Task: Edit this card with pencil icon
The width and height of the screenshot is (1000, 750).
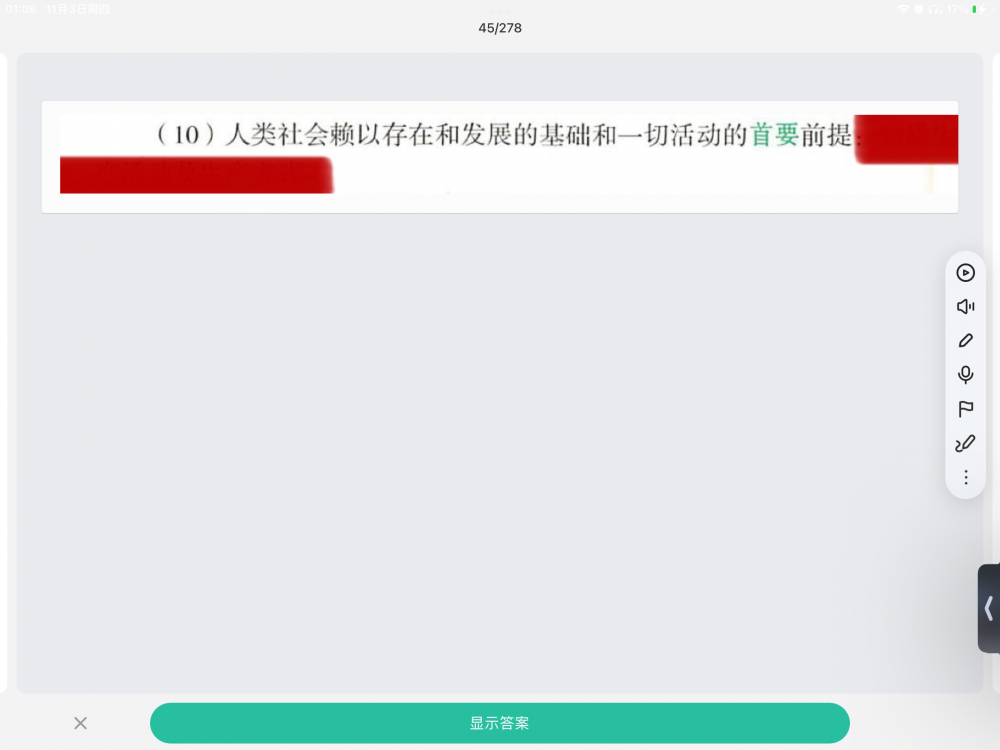Action: pyautogui.click(x=965, y=341)
